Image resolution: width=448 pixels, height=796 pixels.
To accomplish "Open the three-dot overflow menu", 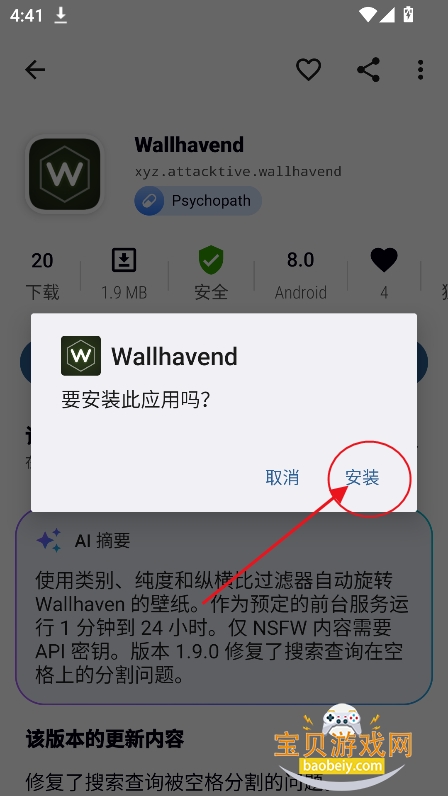I will click(420, 70).
